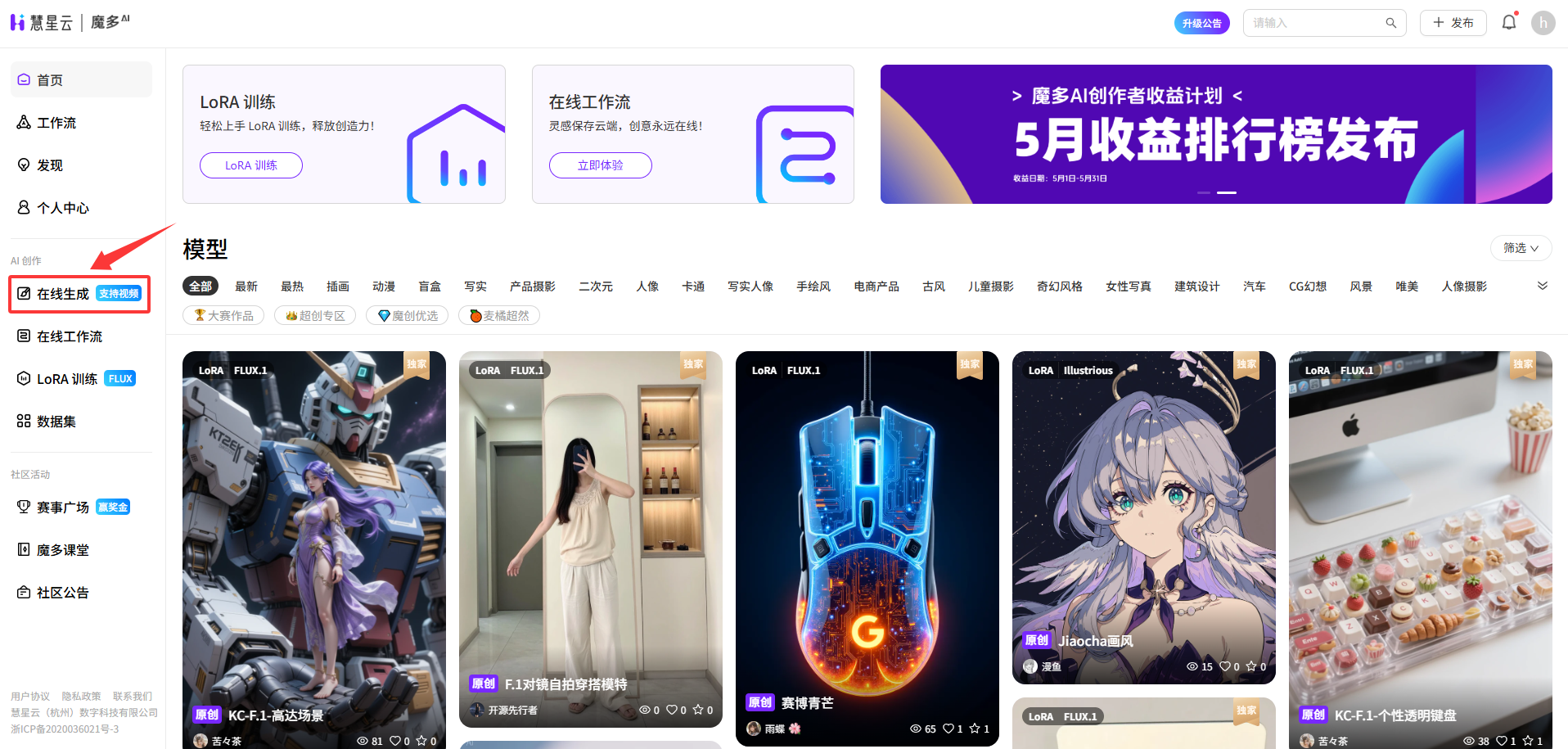
Task: Go to 工作流 in the sidebar
Action: [56, 123]
